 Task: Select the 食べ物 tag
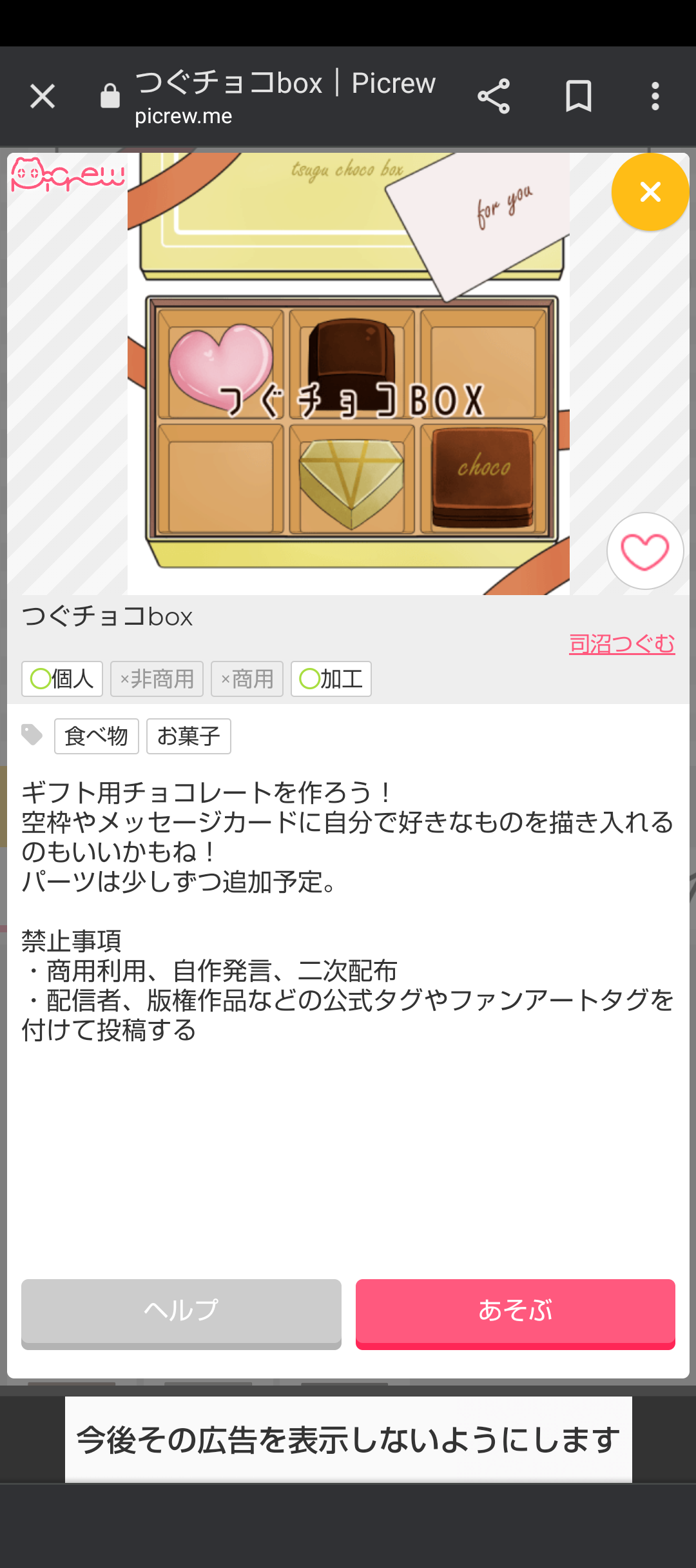click(x=97, y=736)
